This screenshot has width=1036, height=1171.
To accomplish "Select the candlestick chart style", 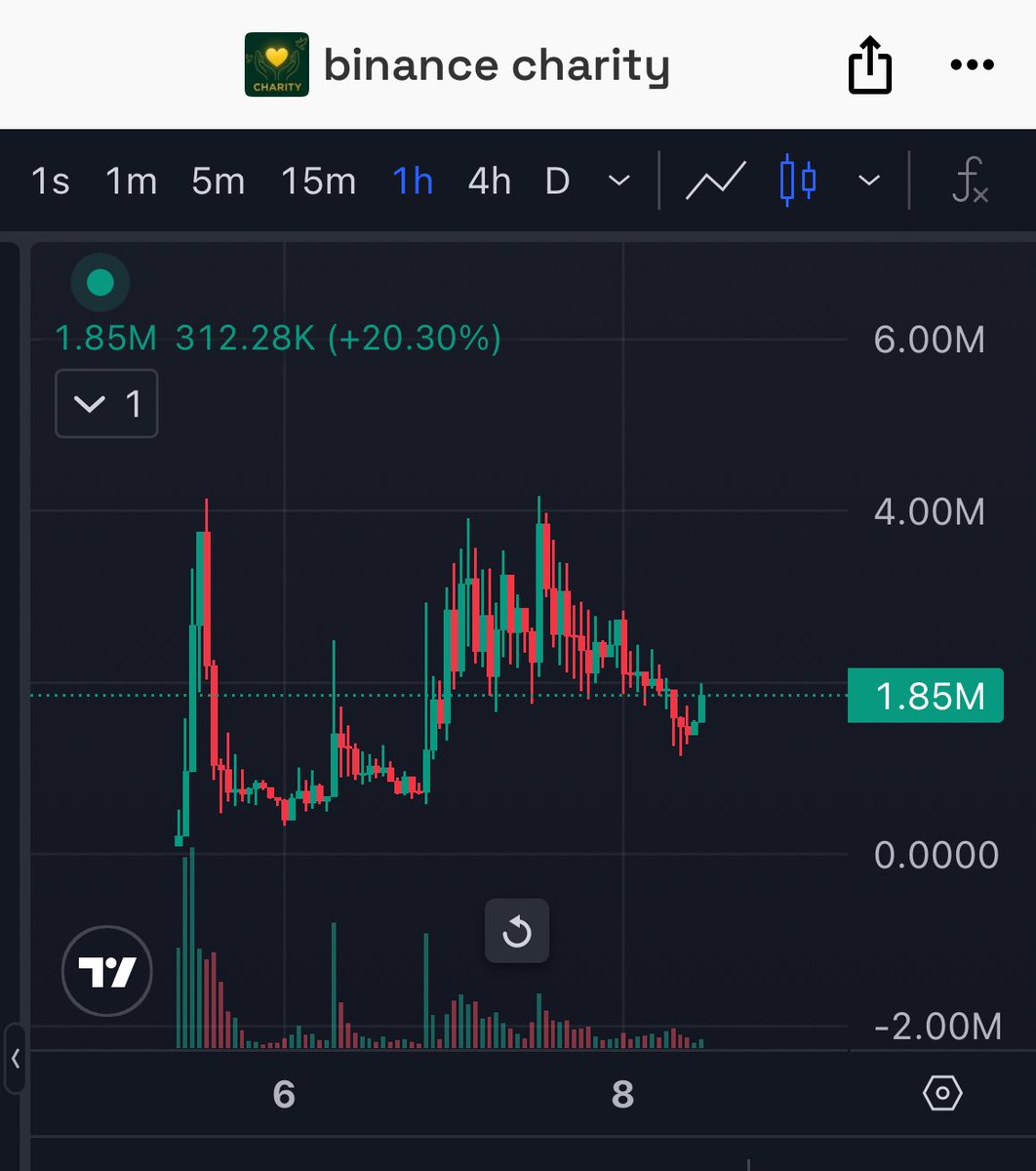I will pos(797,182).
